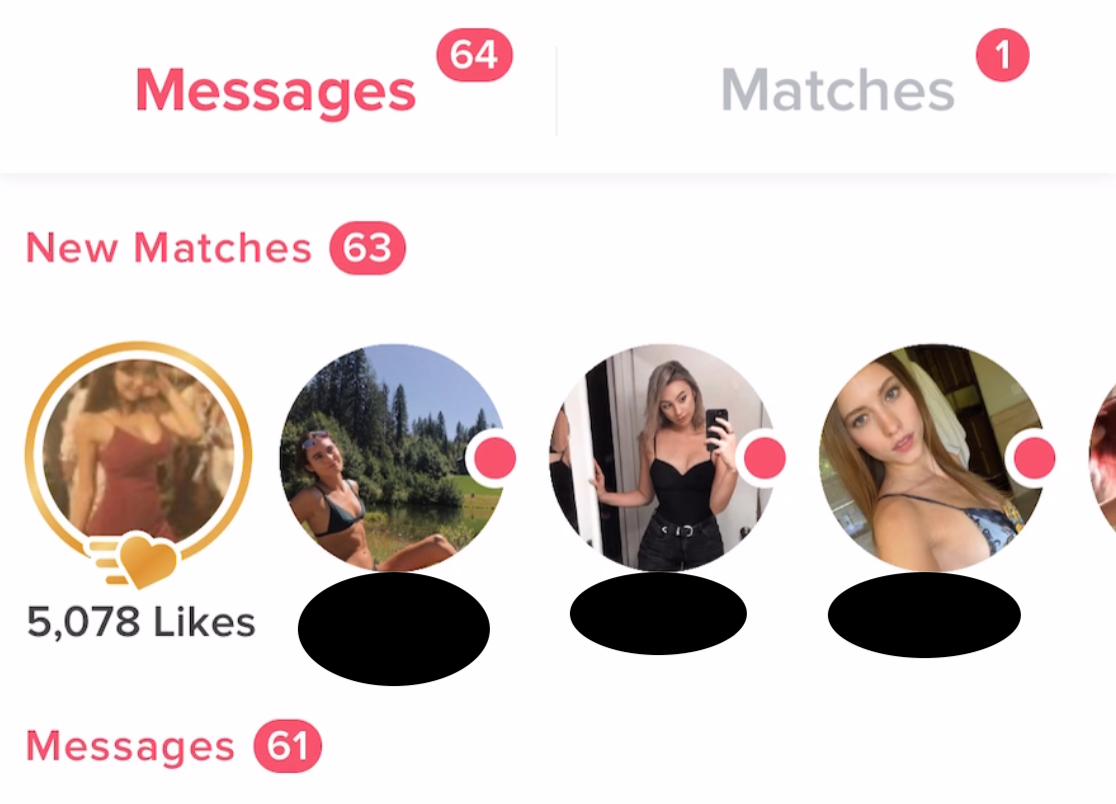1116x804 pixels.
Task: Open new match with long-haired close-up selfie
Action: 931,458
